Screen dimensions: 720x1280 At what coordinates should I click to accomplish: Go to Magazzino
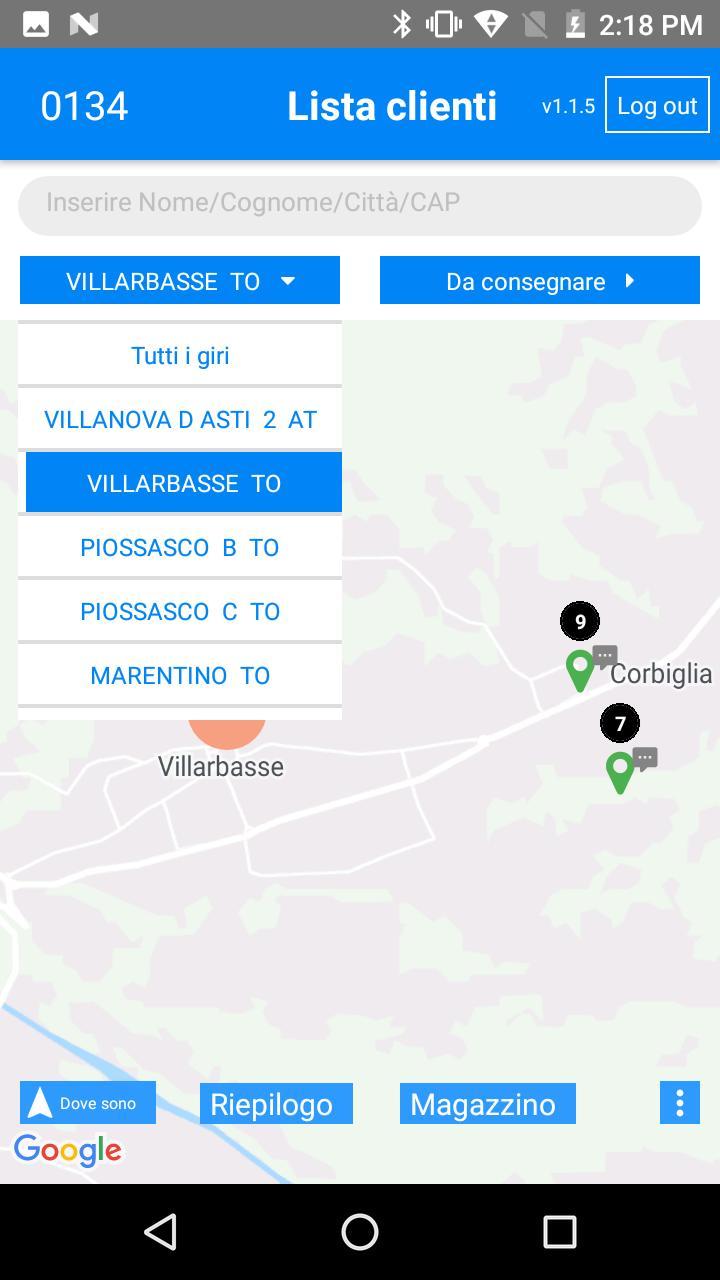point(487,1103)
